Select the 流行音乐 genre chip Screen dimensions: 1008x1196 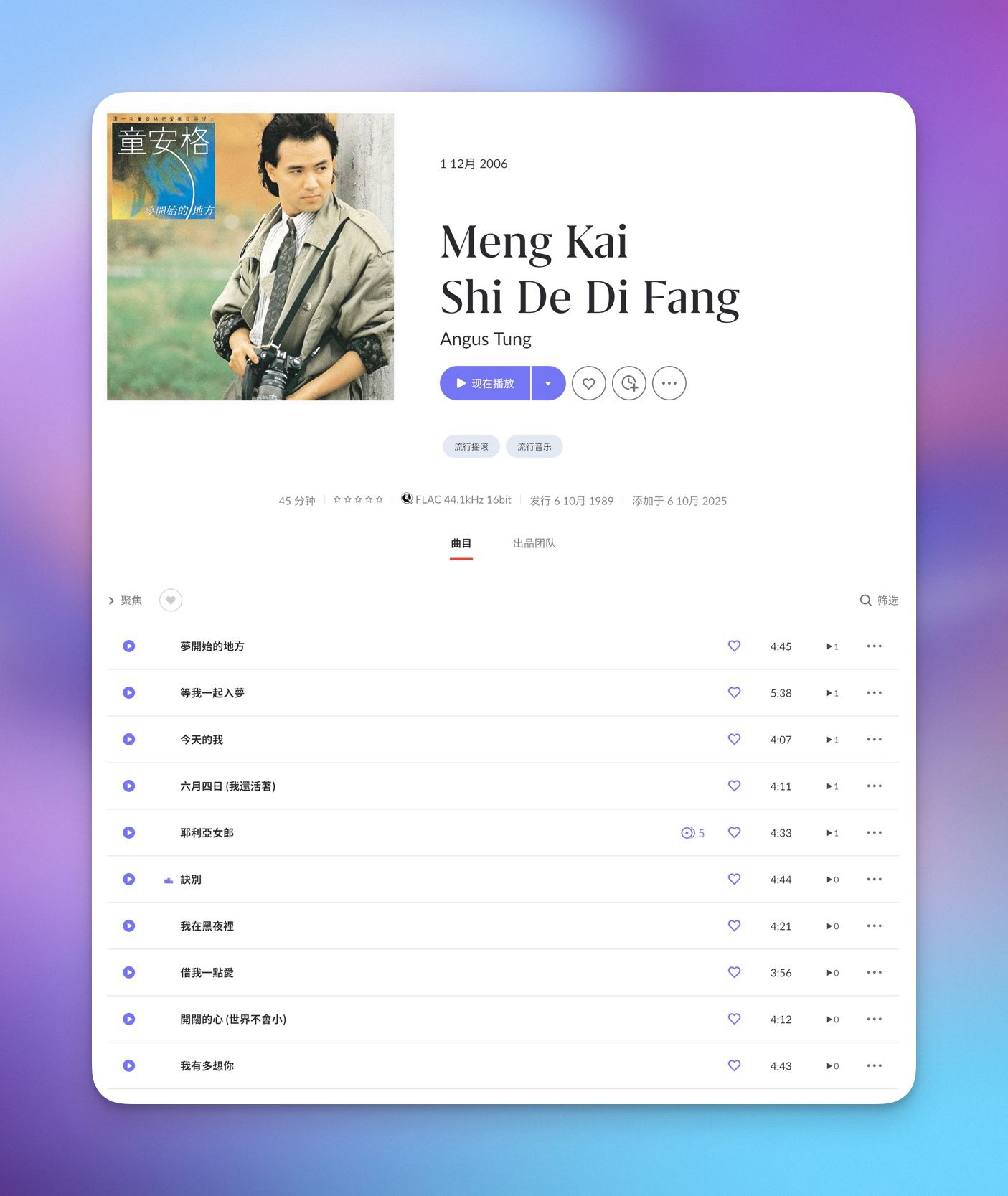pyautogui.click(x=534, y=446)
